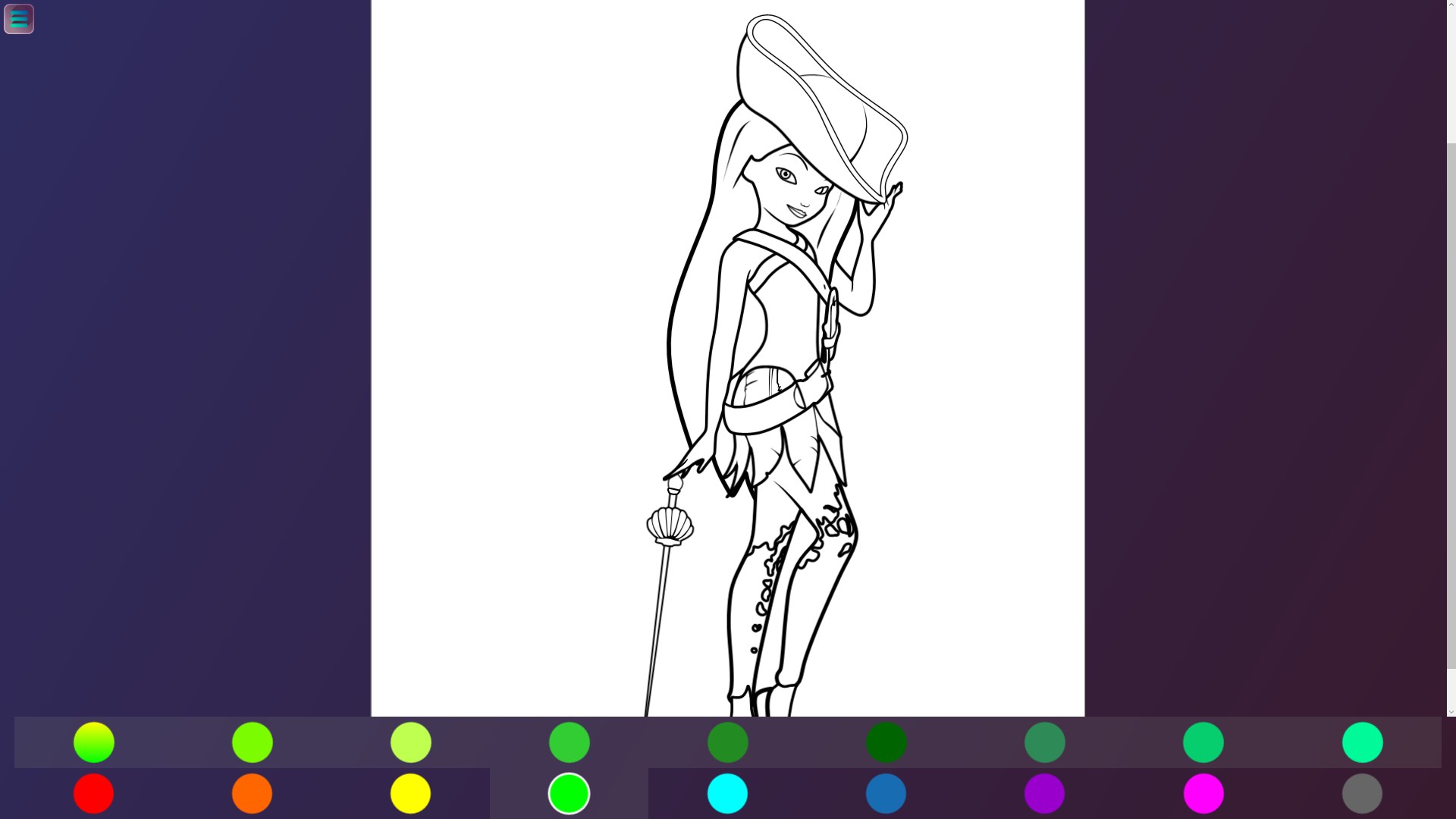Choose the pale yellow-green shade swatch
The width and height of the screenshot is (1456, 819).
(x=411, y=742)
